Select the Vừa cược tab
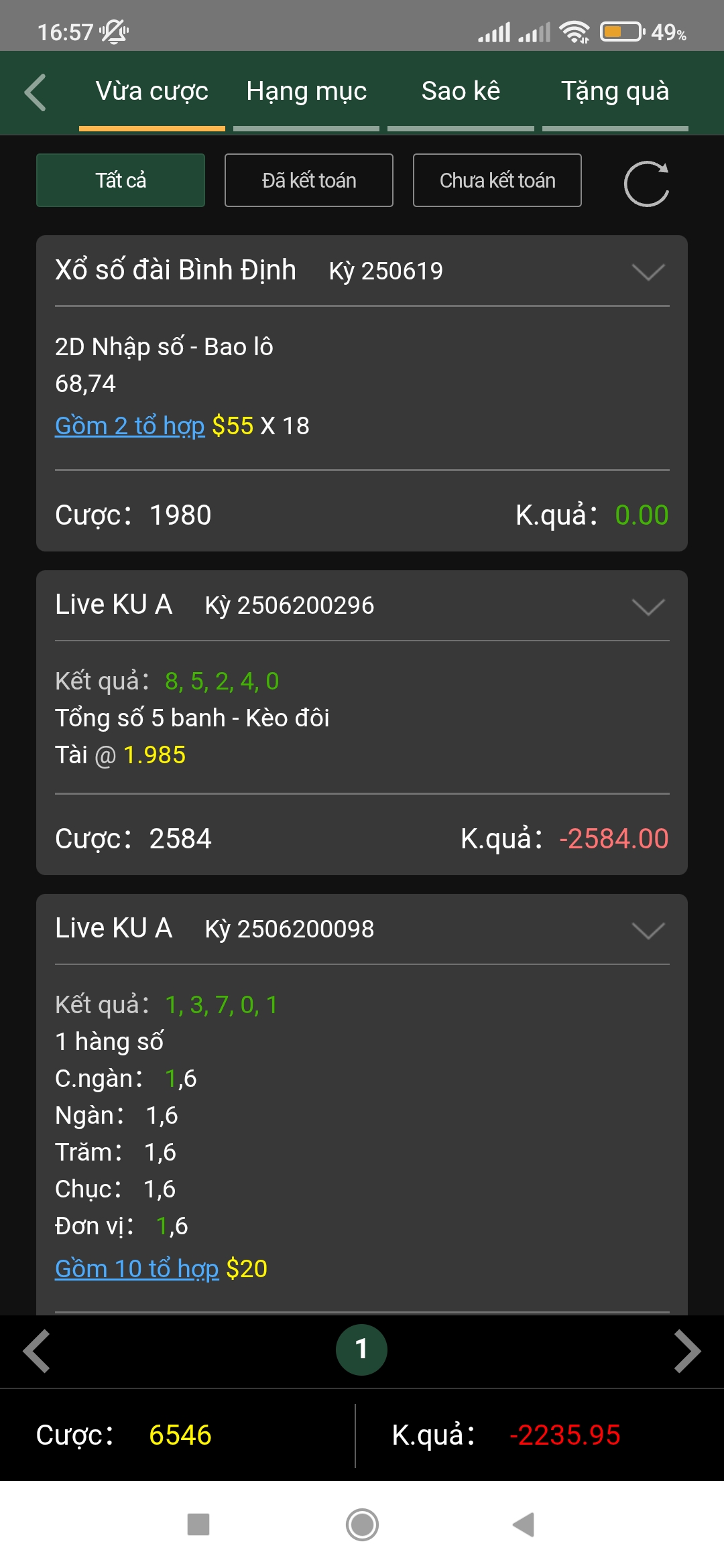The height and width of the screenshot is (1568, 724). pos(152,92)
